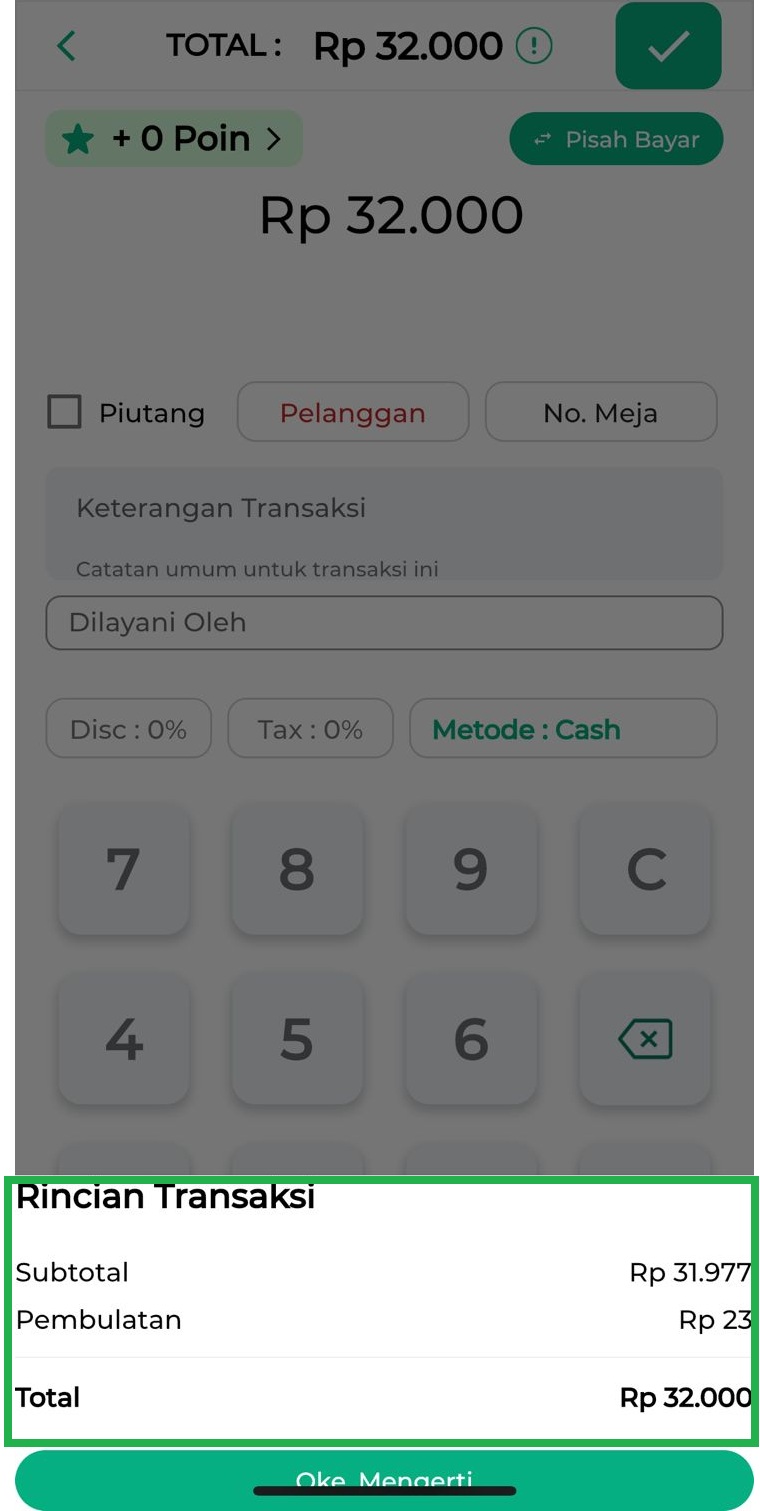760x1511 pixels.
Task: Open the total info exclamation icon
Action: 534,46
